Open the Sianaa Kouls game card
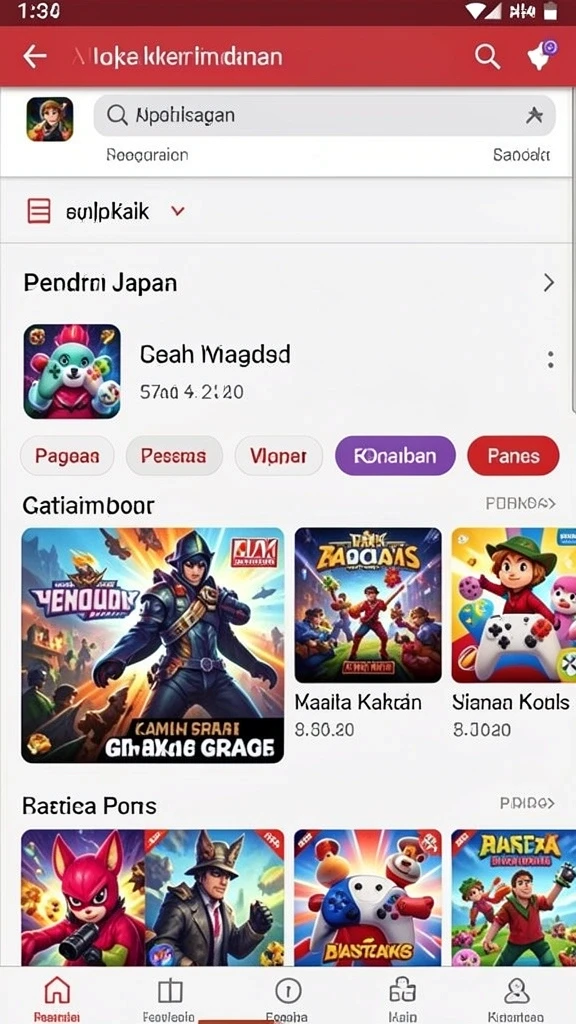The image size is (576, 1024). (513, 633)
